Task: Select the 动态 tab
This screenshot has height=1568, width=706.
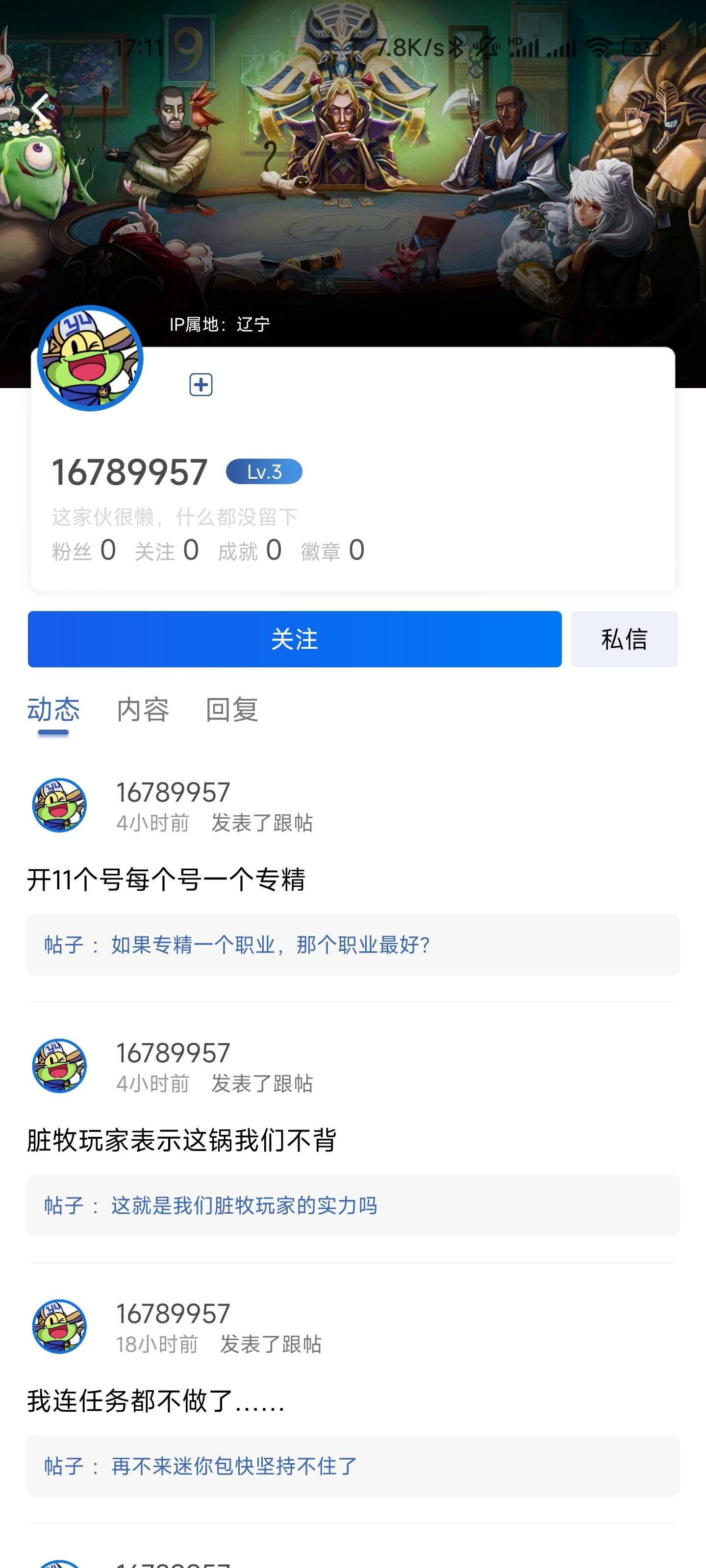Action: pyautogui.click(x=53, y=710)
